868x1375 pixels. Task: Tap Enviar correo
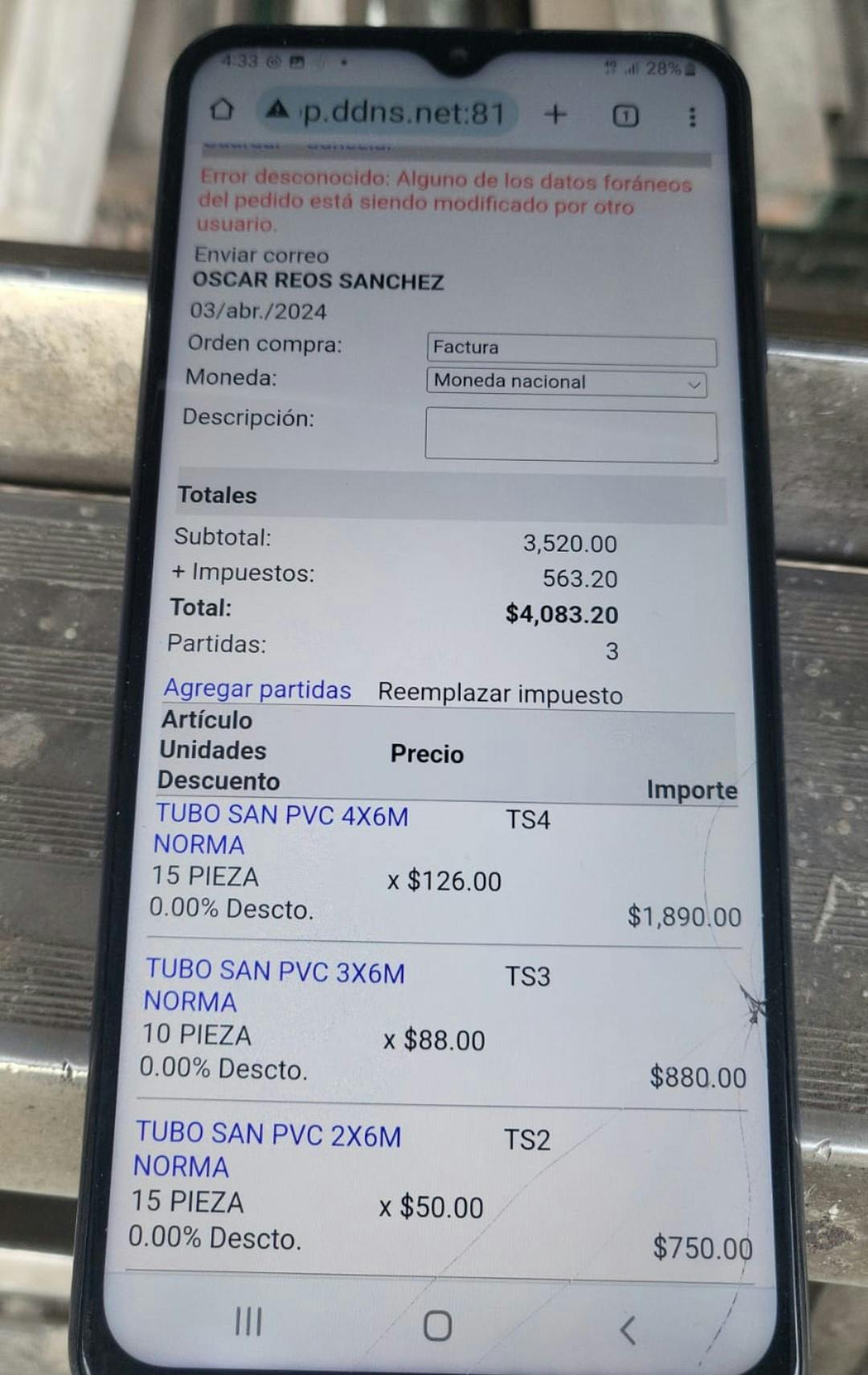click(261, 256)
